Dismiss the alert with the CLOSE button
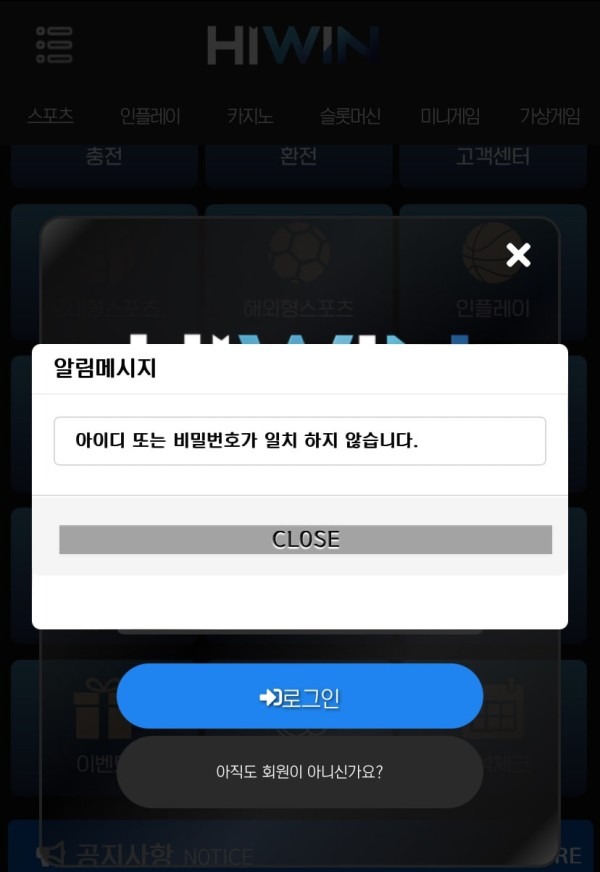 tap(305, 539)
